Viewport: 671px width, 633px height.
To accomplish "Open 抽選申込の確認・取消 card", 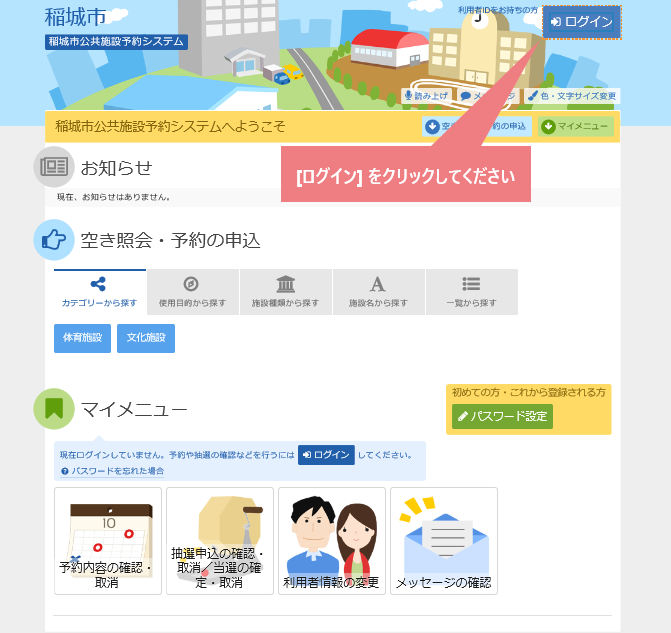I will [x=219, y=541].
